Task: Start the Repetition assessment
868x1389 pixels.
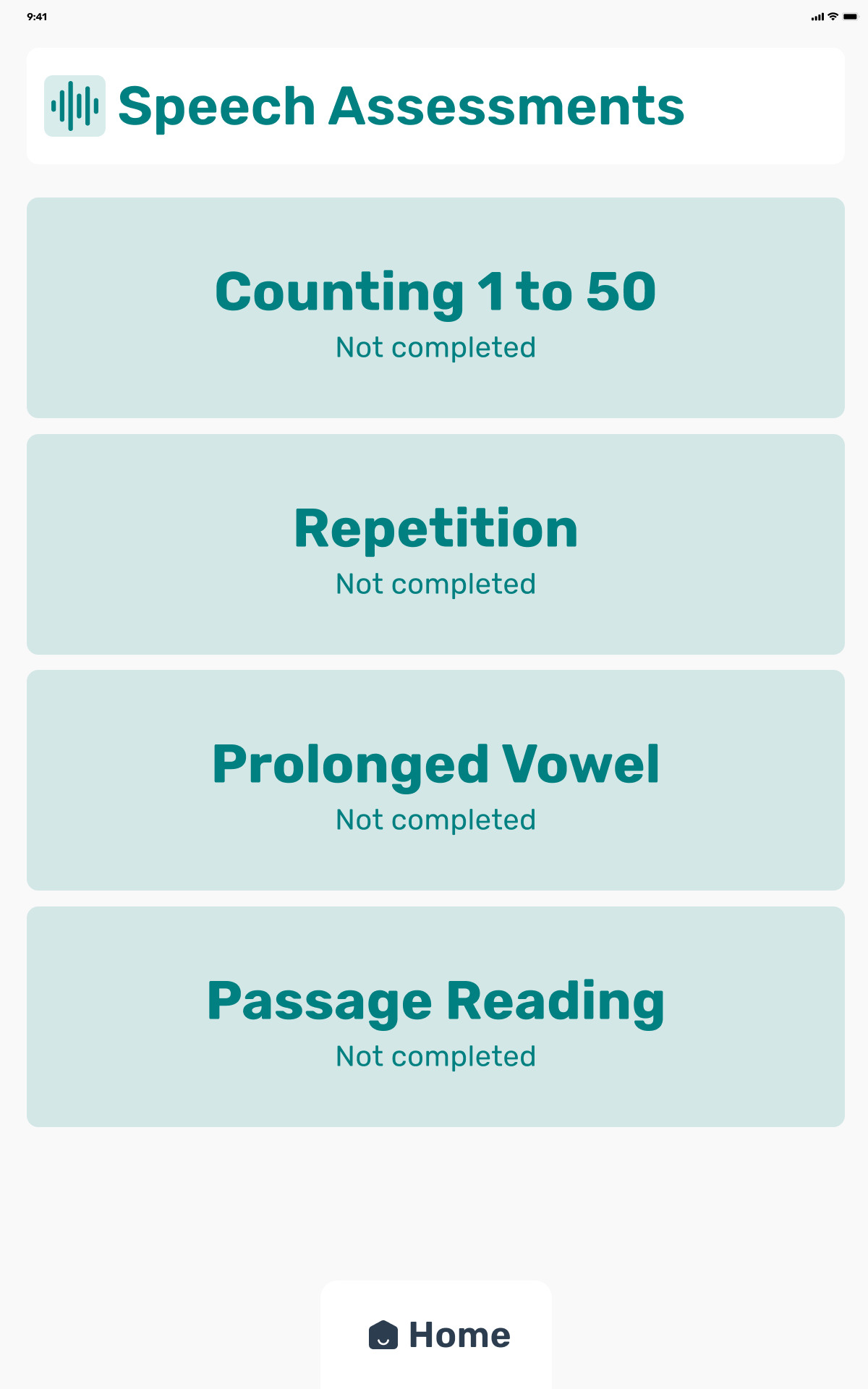Action: [x=435, y=544]
